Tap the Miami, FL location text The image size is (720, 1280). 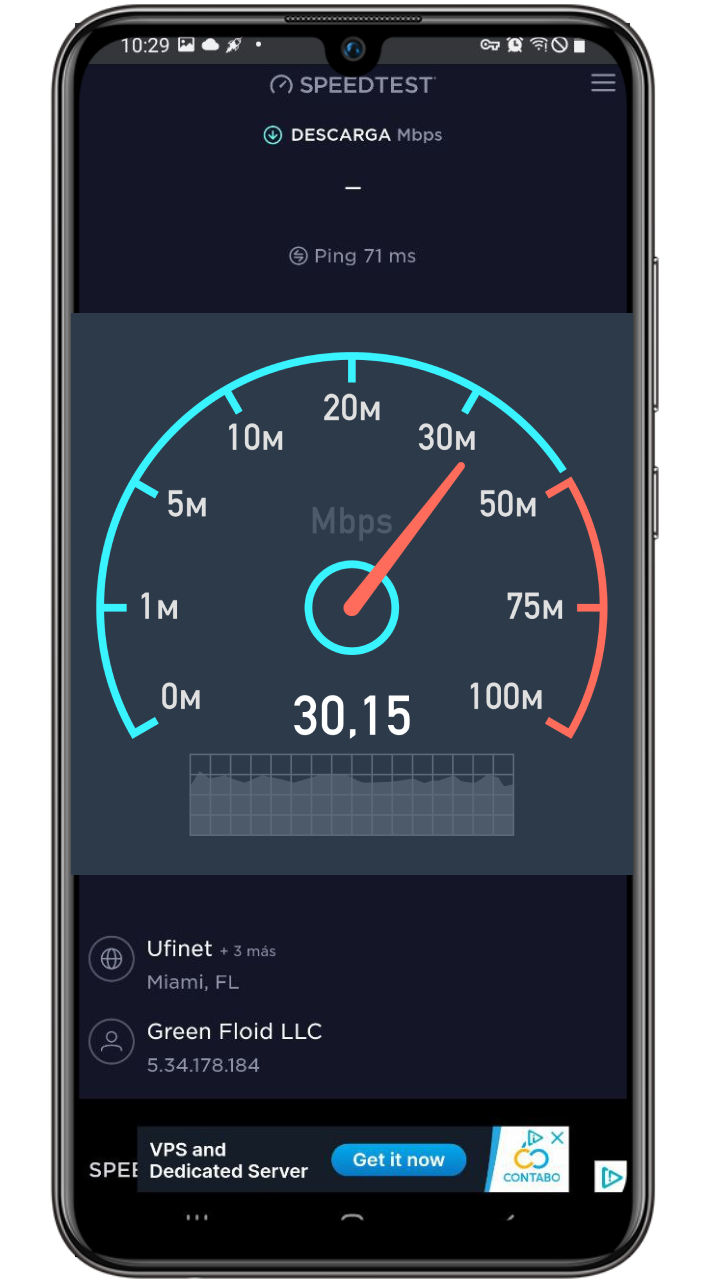193,982
